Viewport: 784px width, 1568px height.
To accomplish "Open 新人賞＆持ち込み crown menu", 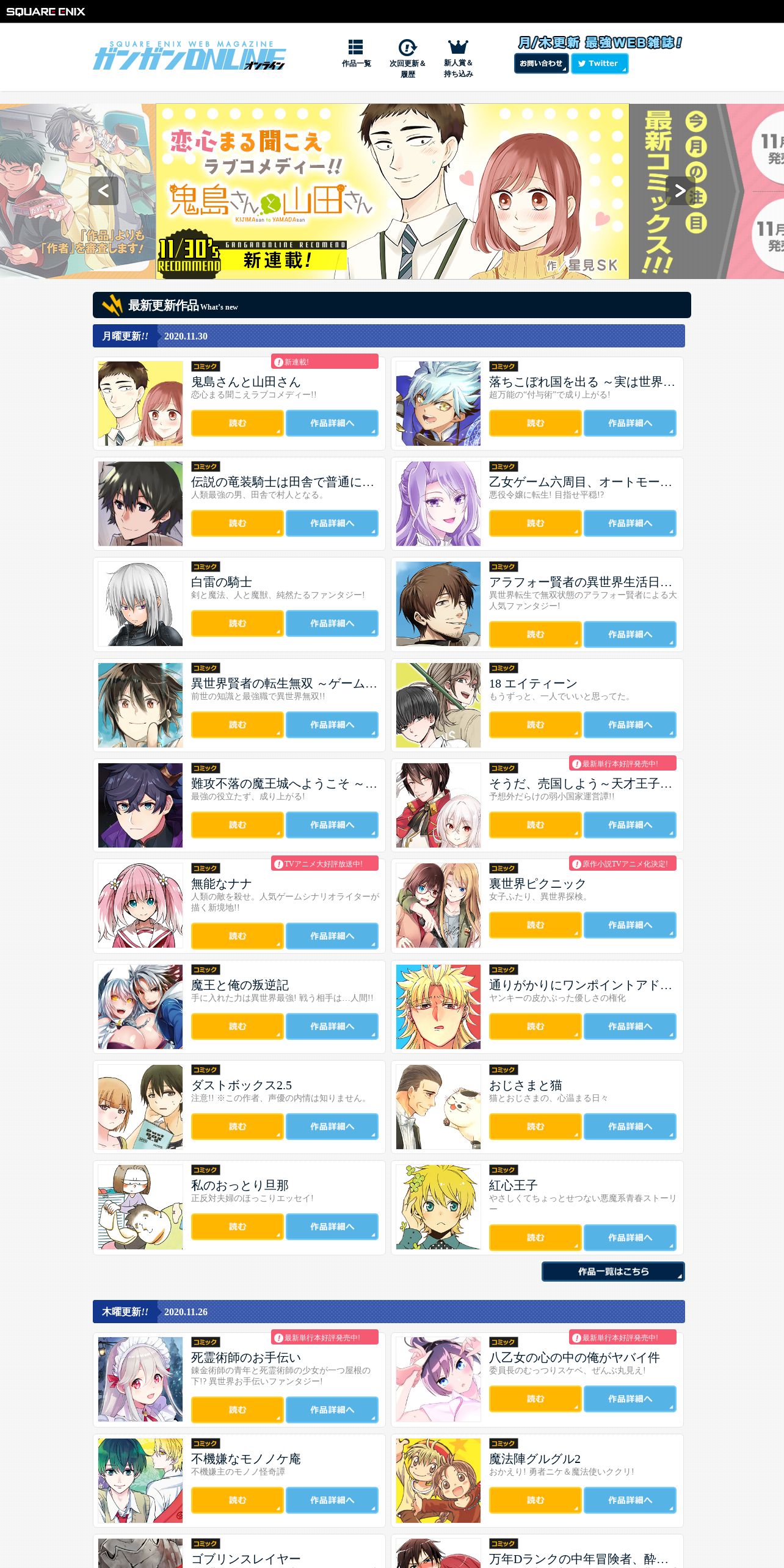I will pyautogui.click(x=458, y=59).
